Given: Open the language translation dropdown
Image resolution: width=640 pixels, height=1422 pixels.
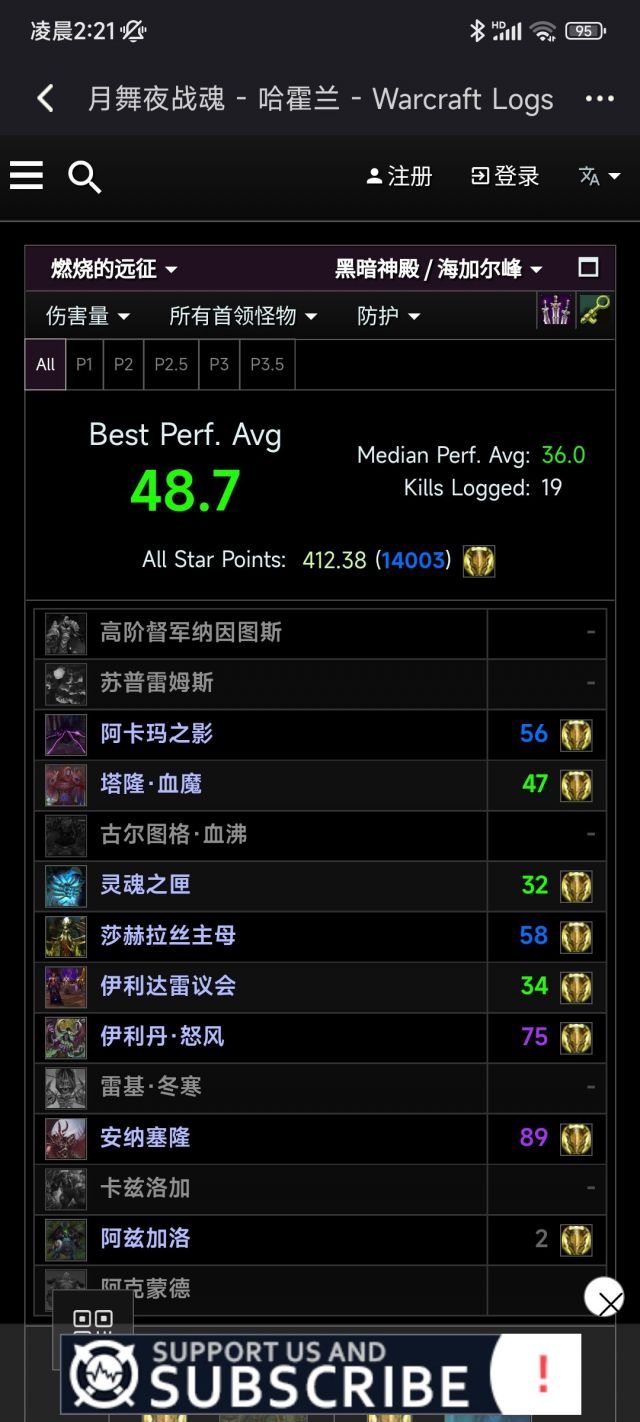Looking at the screenshot, I should (599, 176).
